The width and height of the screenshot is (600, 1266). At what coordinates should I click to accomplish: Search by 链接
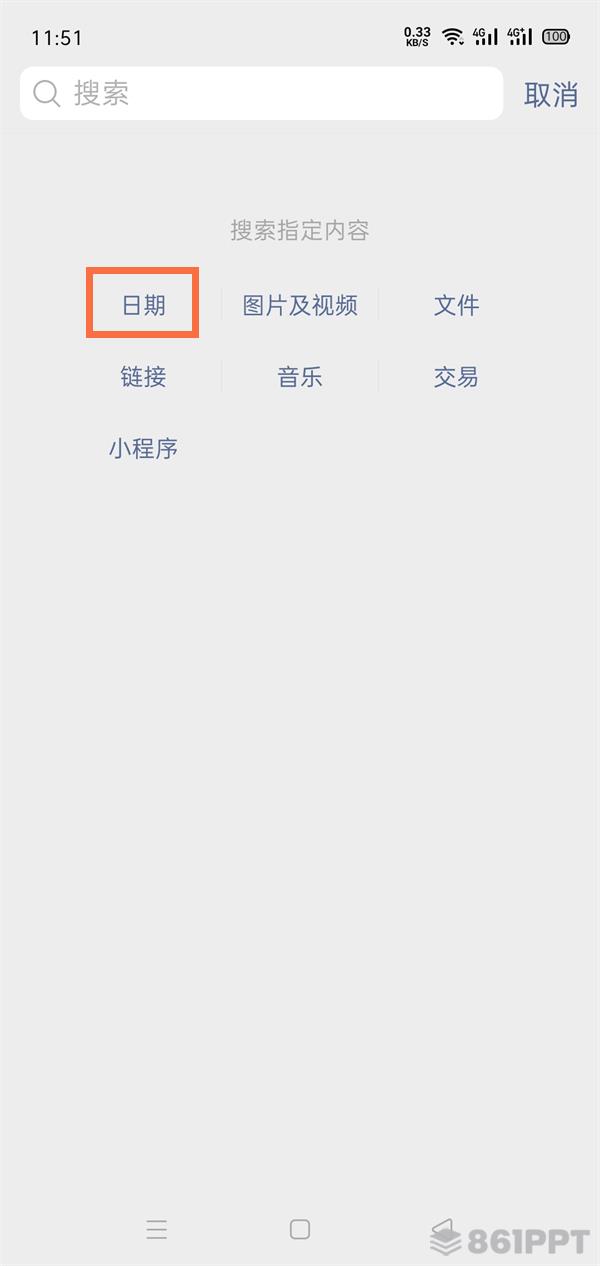(143, 377)
